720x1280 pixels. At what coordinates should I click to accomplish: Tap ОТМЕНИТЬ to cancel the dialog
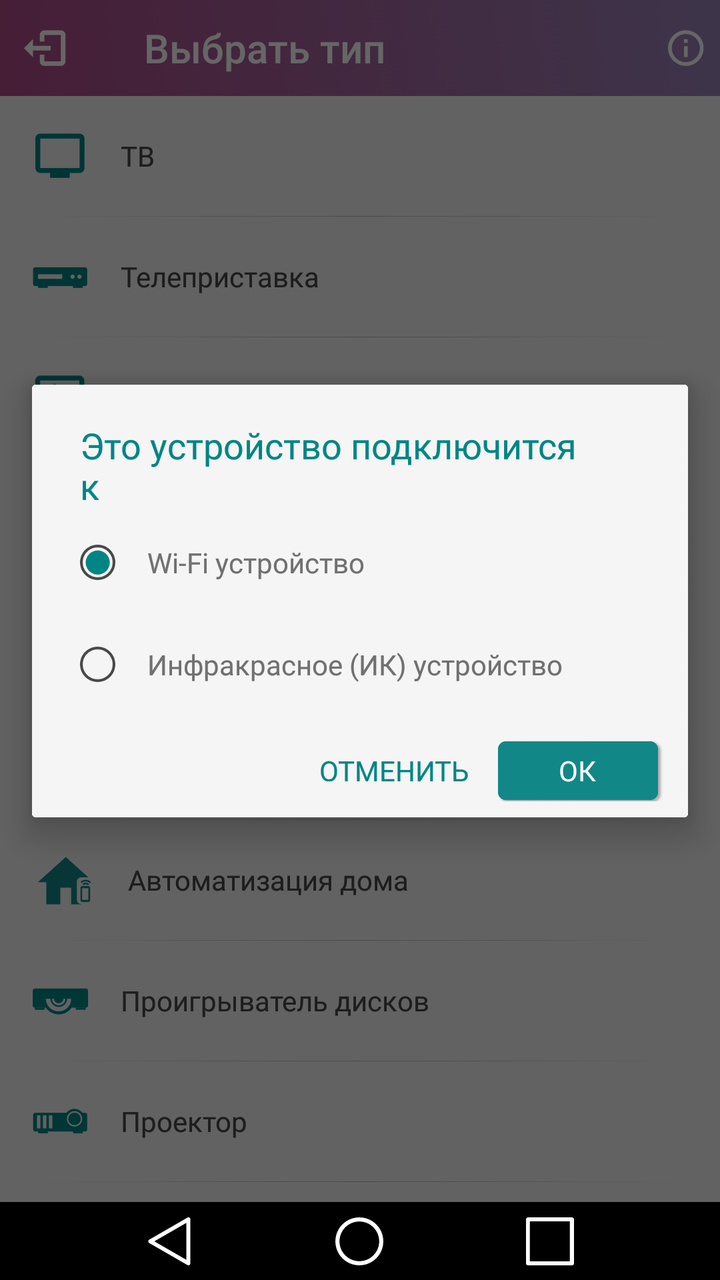(393, 771)
